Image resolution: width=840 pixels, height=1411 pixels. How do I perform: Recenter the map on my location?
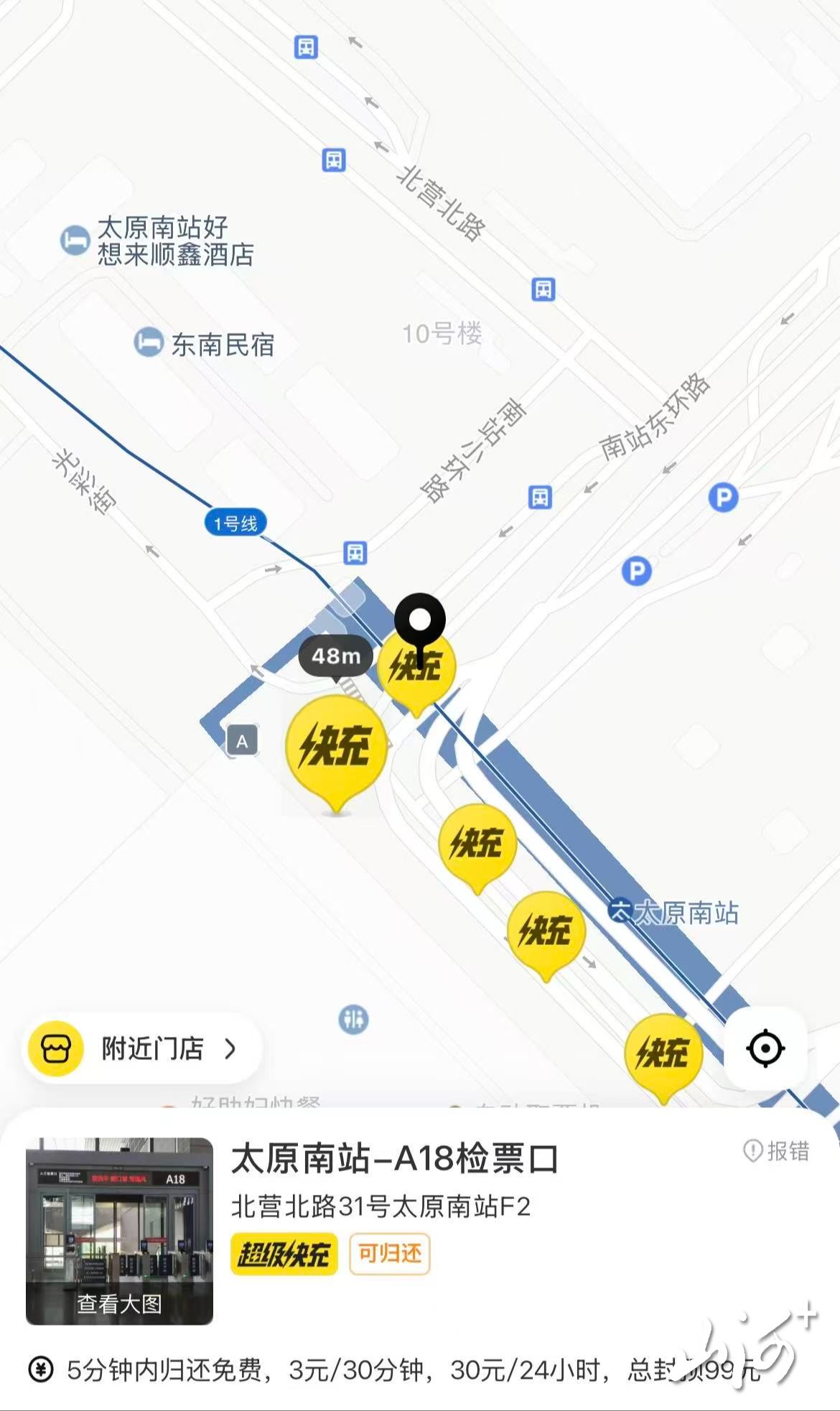tap(765, 1048)
